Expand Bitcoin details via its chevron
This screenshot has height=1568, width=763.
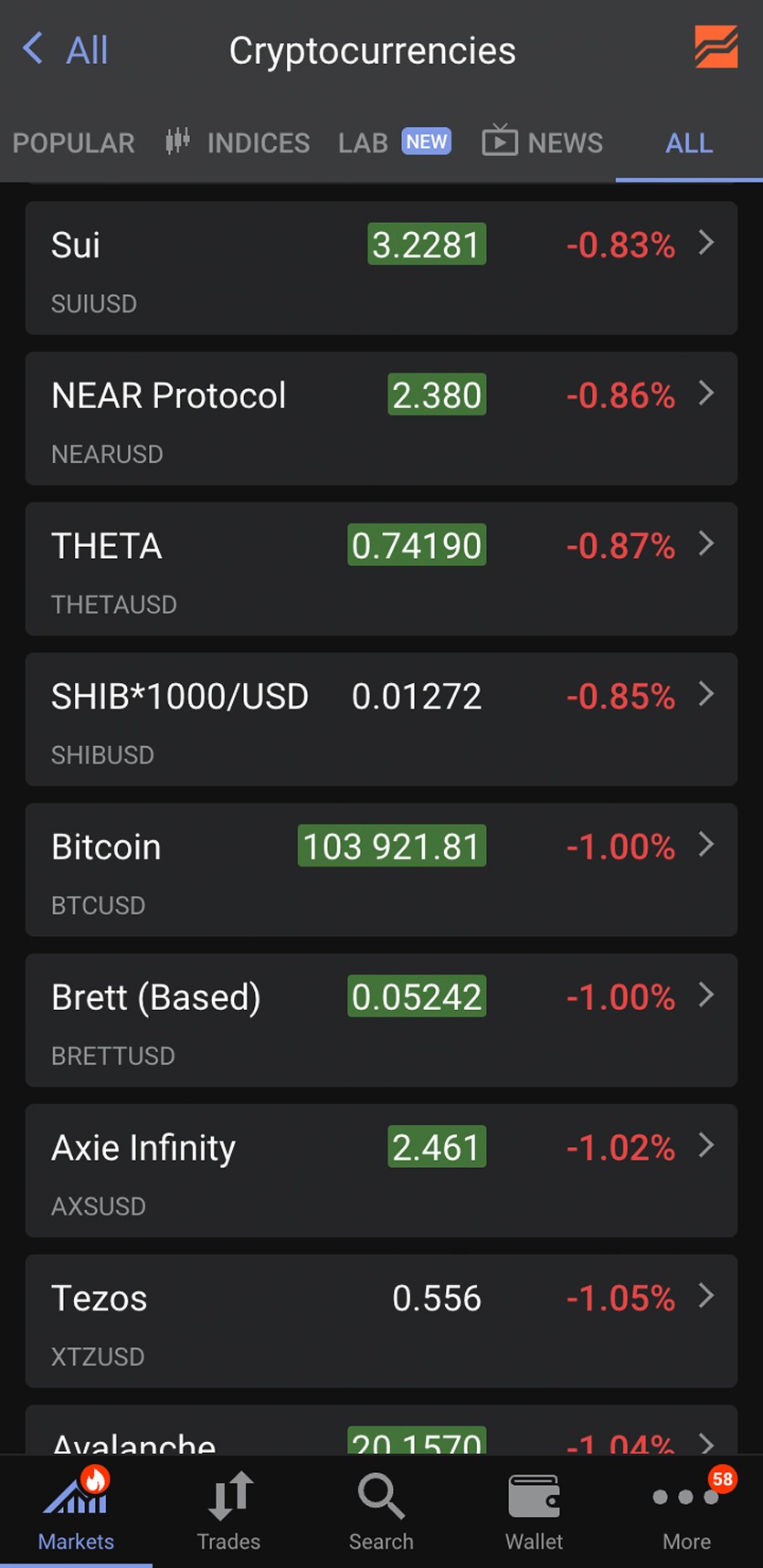pyautogui.click(x=706, y=846)
